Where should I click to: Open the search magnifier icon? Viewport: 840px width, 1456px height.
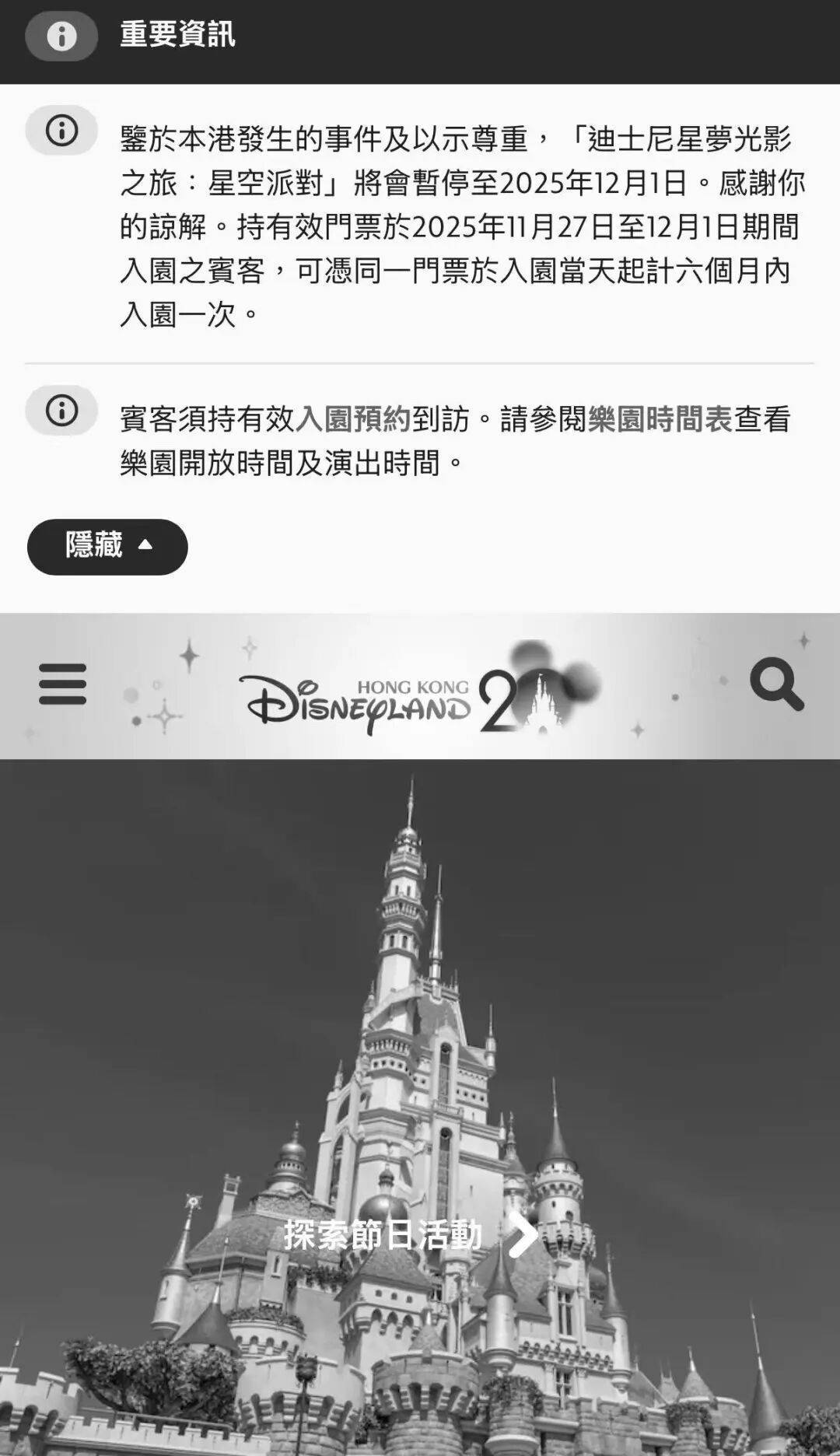coord(775,684)
